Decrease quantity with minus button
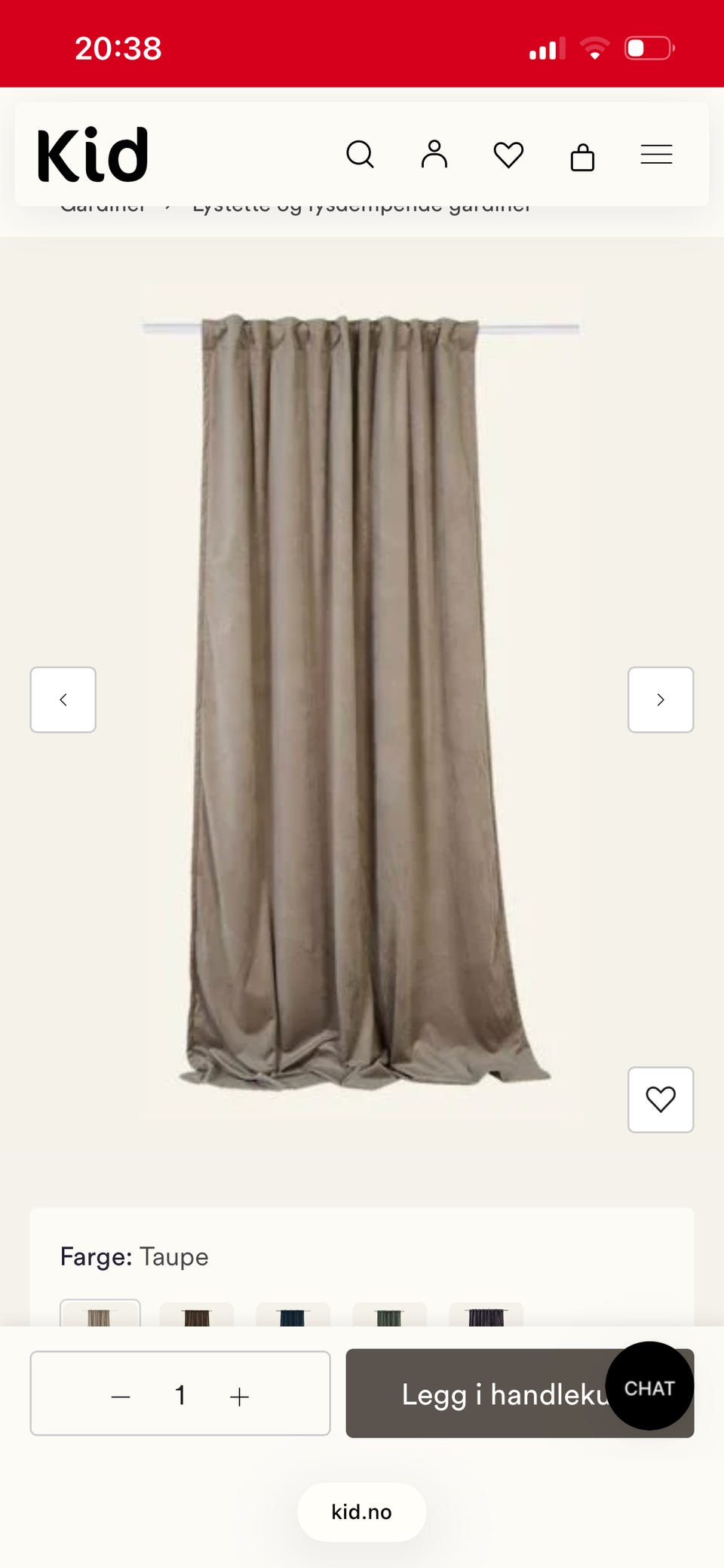The height and width of the screenshot is (1568, 724). point(121,1396)
